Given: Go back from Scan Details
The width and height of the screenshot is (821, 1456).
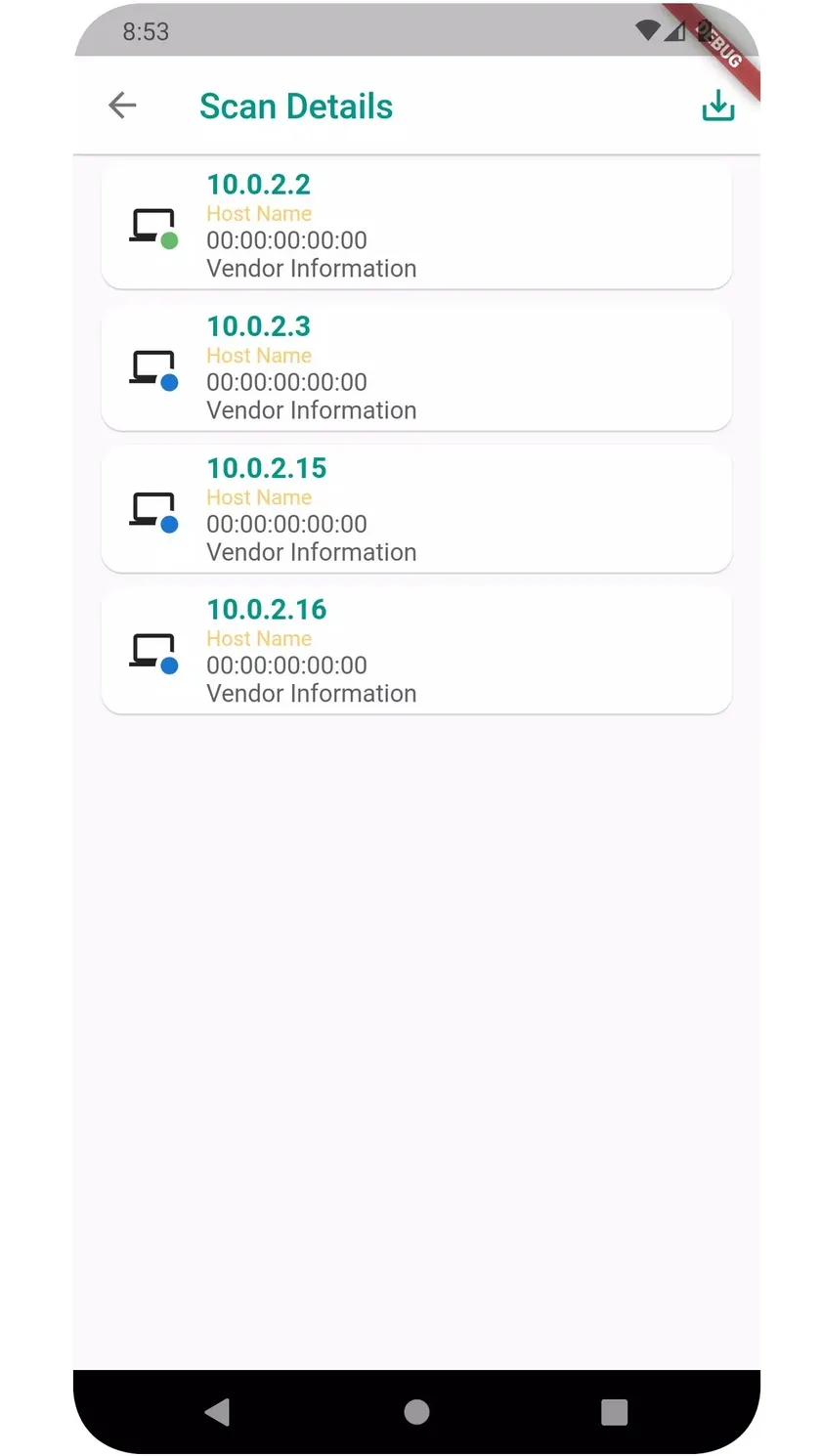Looking at the screenshot, I should point(122,106).
